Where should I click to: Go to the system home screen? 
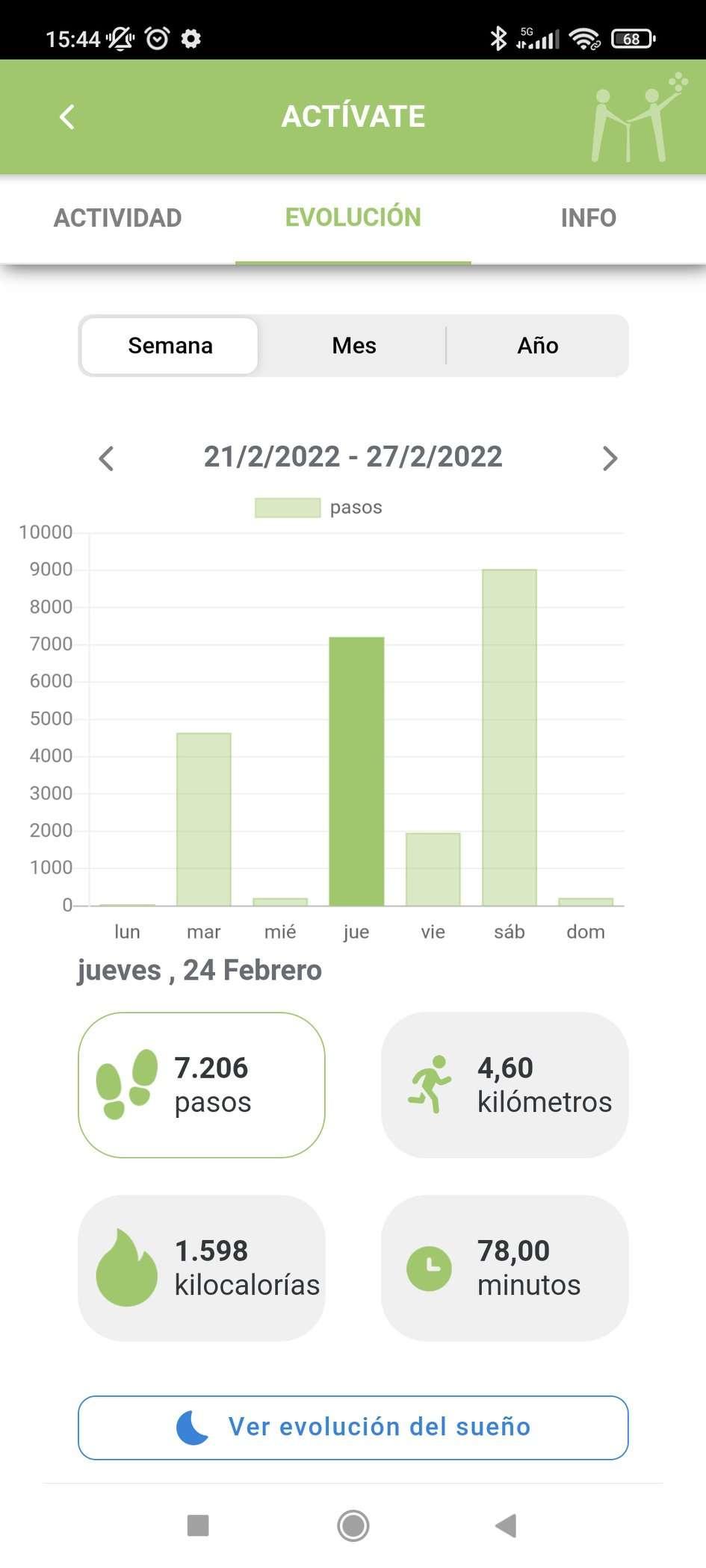[x=353, y=1525]
